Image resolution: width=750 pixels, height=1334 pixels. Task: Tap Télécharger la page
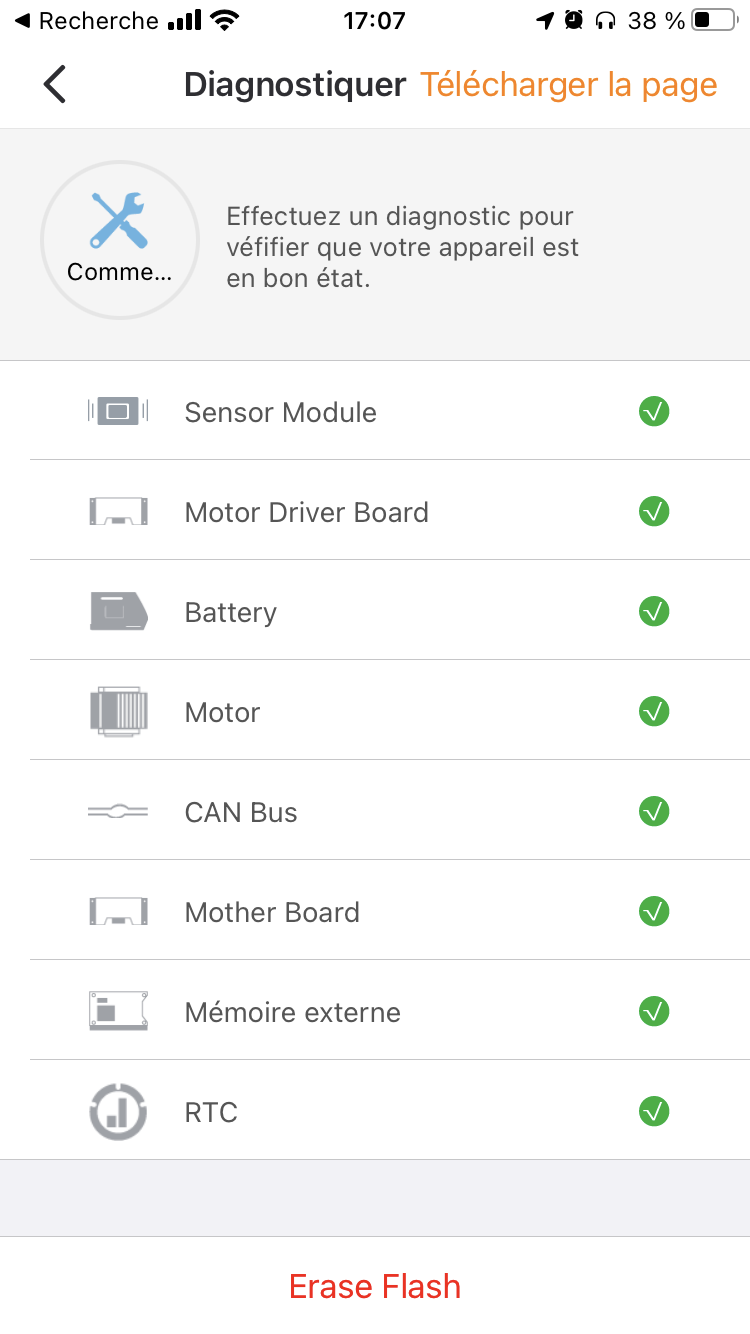[x=568, y=85]
